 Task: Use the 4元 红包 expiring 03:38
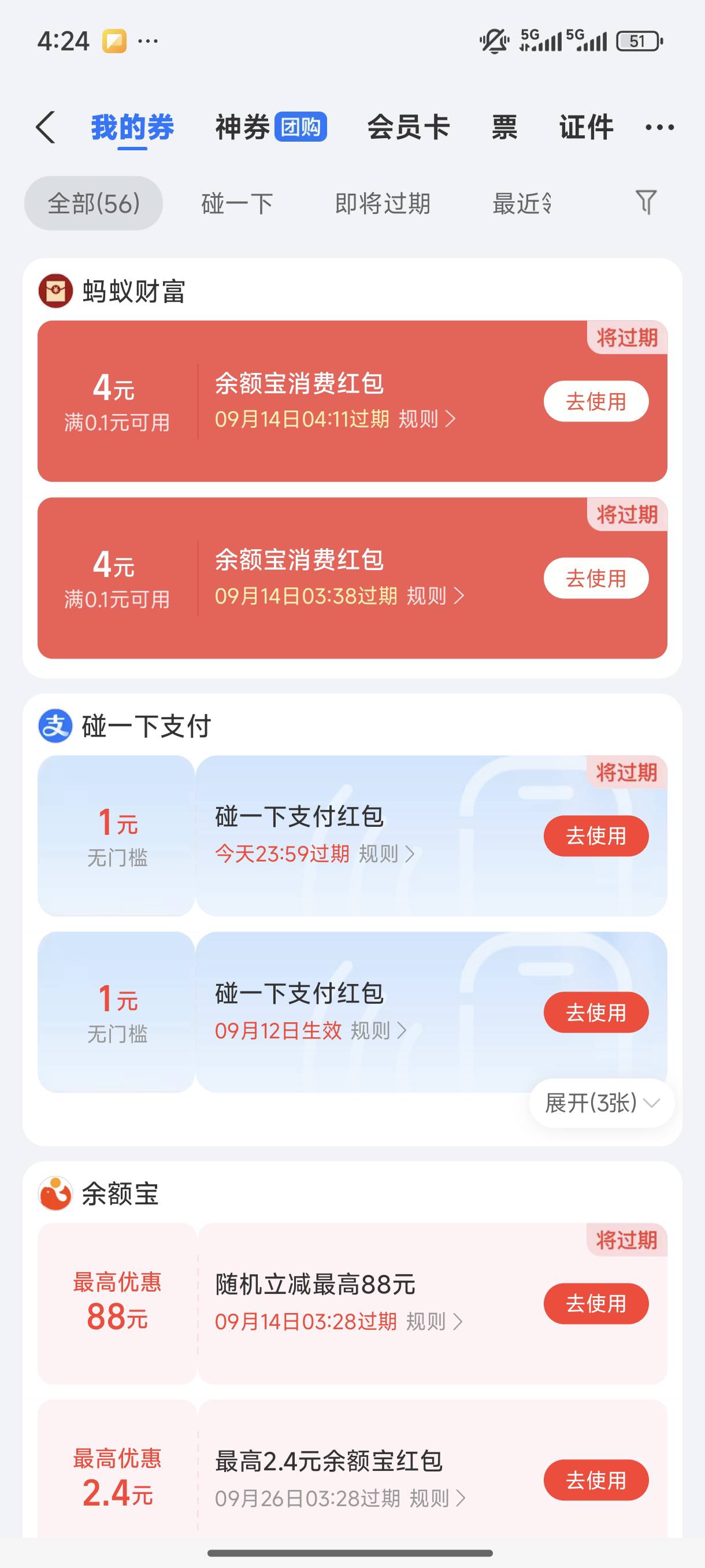click(x=596, y=578)
